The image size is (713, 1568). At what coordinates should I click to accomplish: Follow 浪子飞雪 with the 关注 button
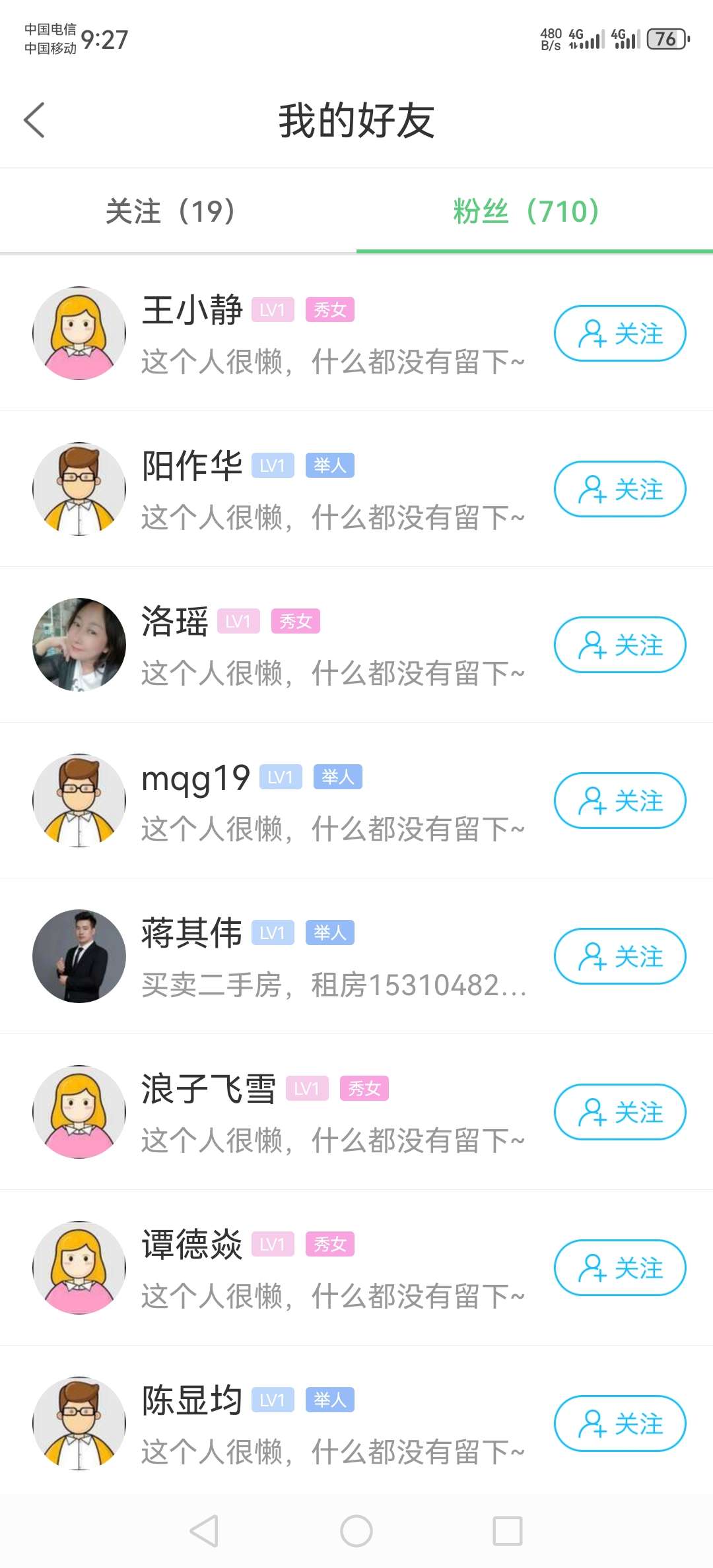tap(619, 1112)
